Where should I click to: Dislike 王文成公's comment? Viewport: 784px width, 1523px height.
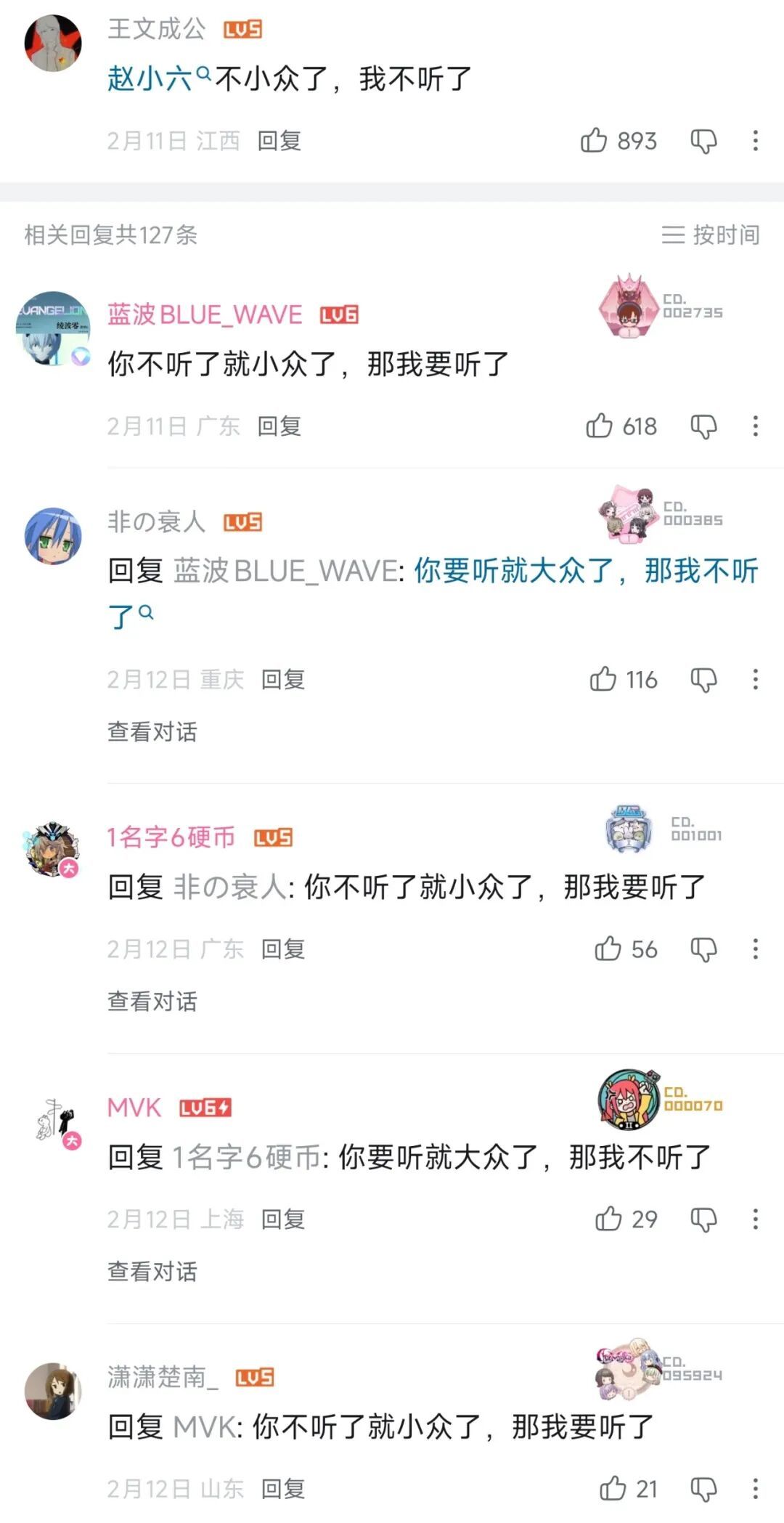click(703, 141)
